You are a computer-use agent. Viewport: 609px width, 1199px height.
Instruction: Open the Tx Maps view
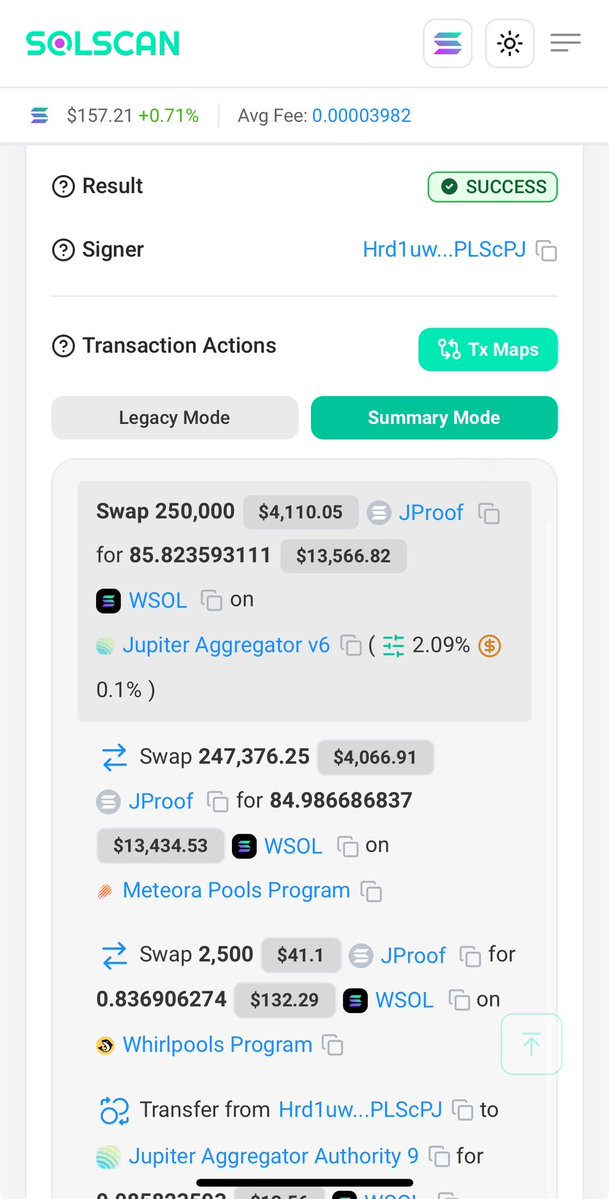click(487, 350)
